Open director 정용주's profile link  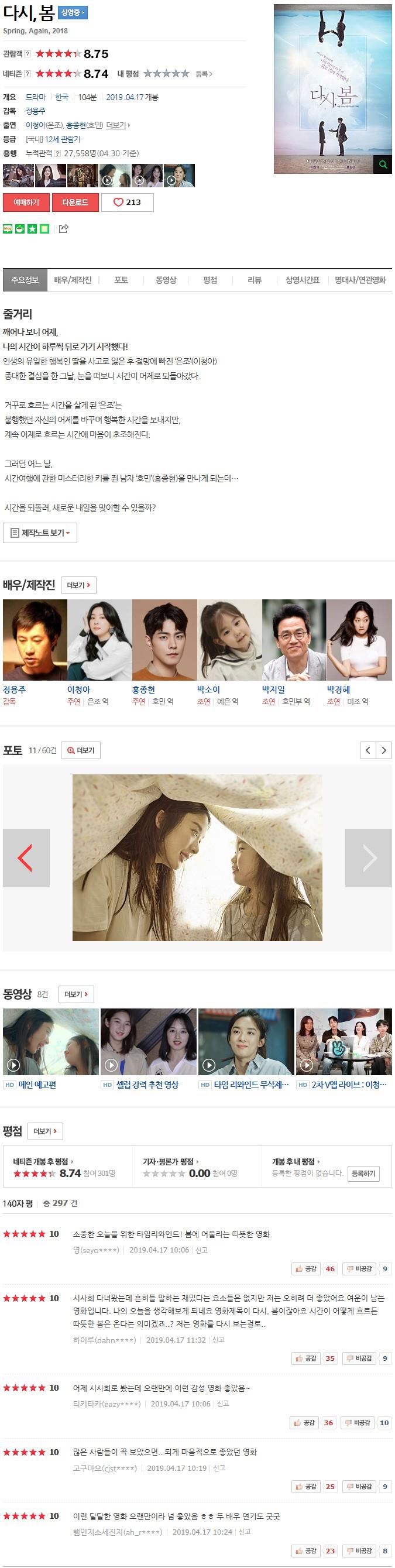pyautogui.click(x=35, y=111)
